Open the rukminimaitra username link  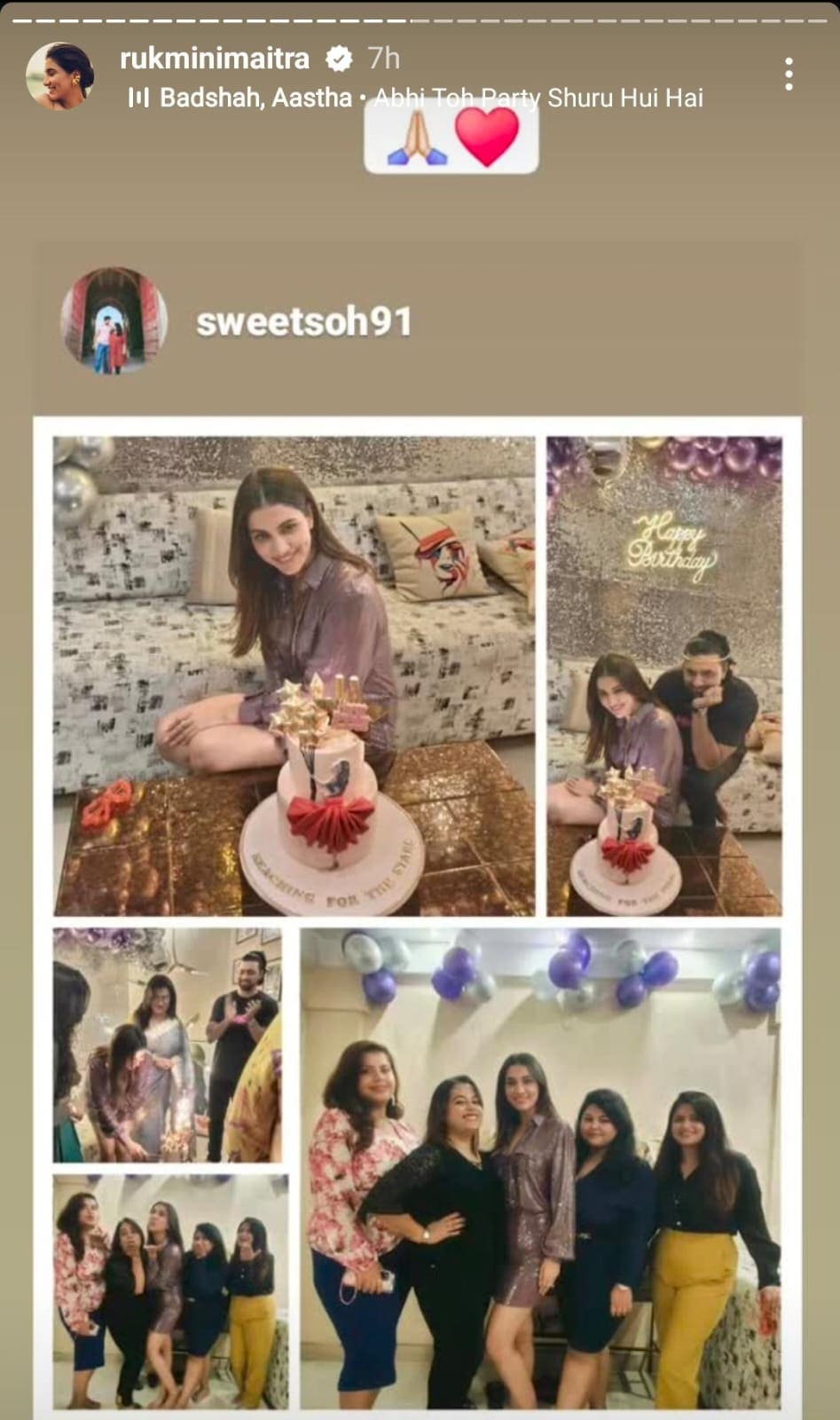click(x=214, y=59)
